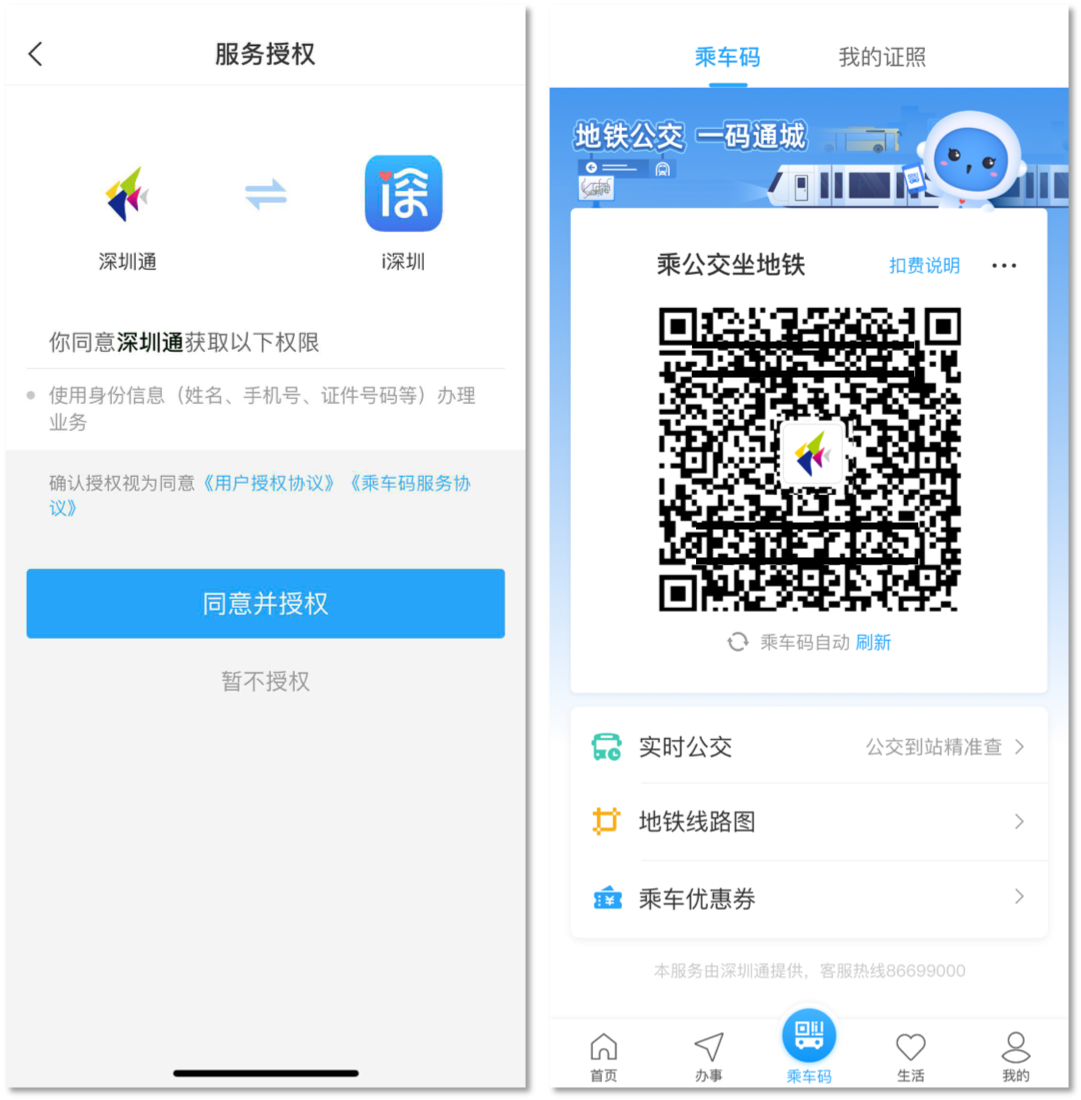Viewport: 1081px width, 1100px height.
Task: View 乘车优惠券 ride coupons
Action: (x=808, y=898)
